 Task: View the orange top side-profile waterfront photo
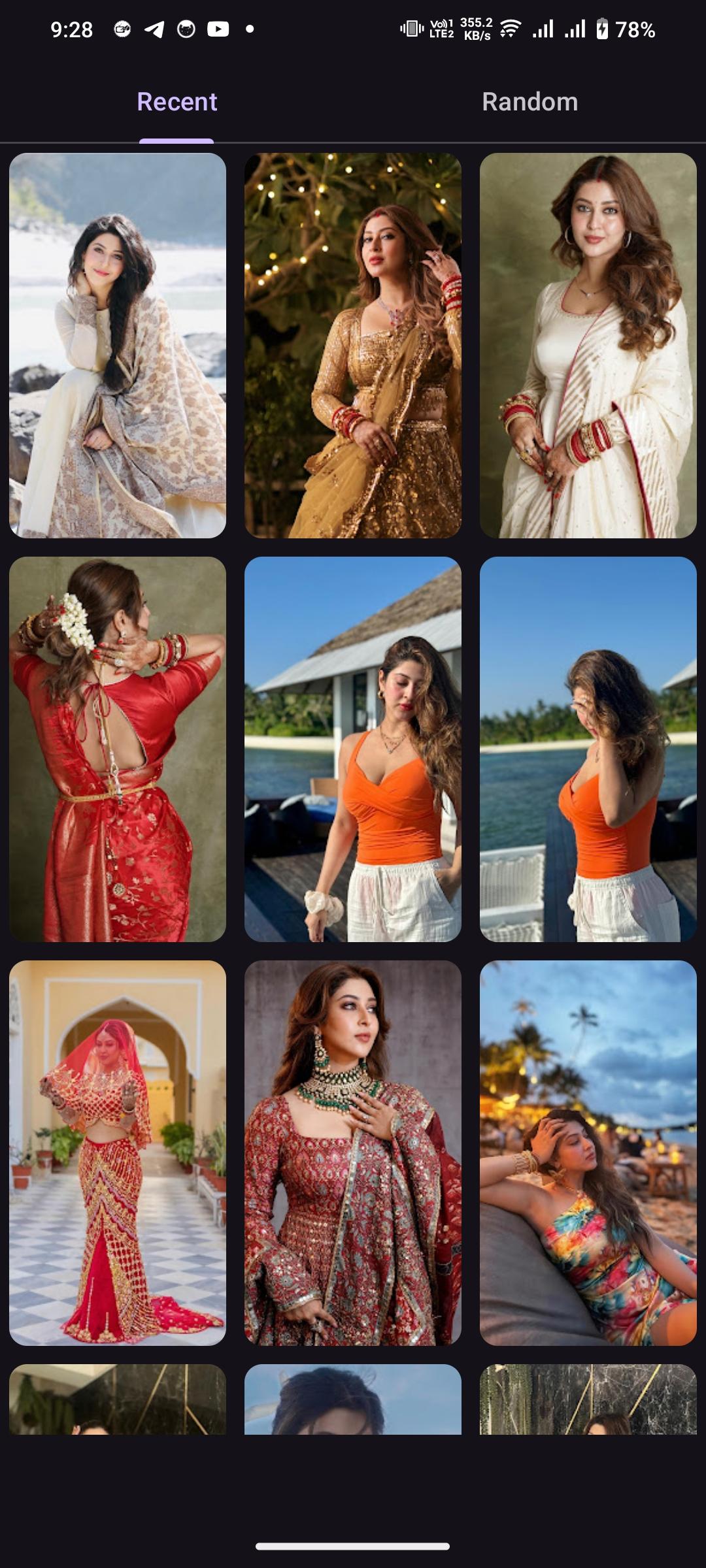pos(588,749)
